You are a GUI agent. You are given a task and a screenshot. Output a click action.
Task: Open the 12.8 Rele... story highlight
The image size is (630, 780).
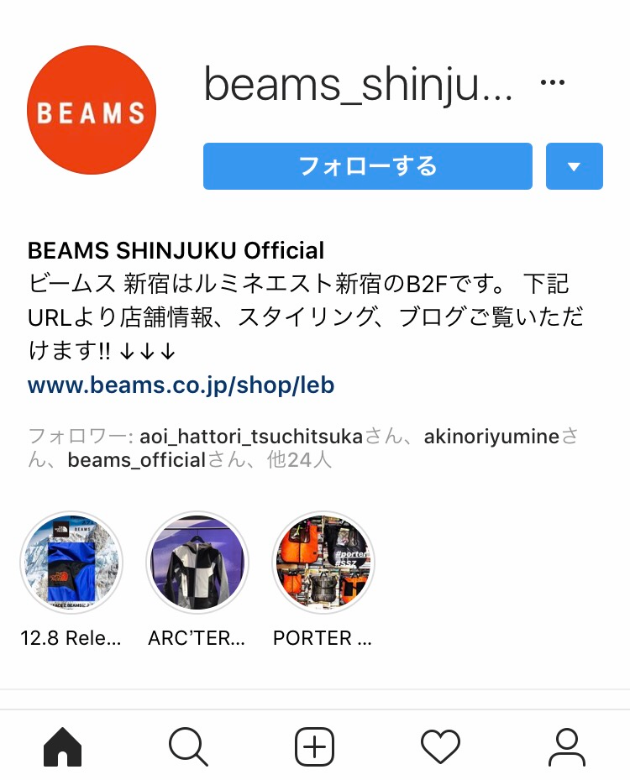71,563
